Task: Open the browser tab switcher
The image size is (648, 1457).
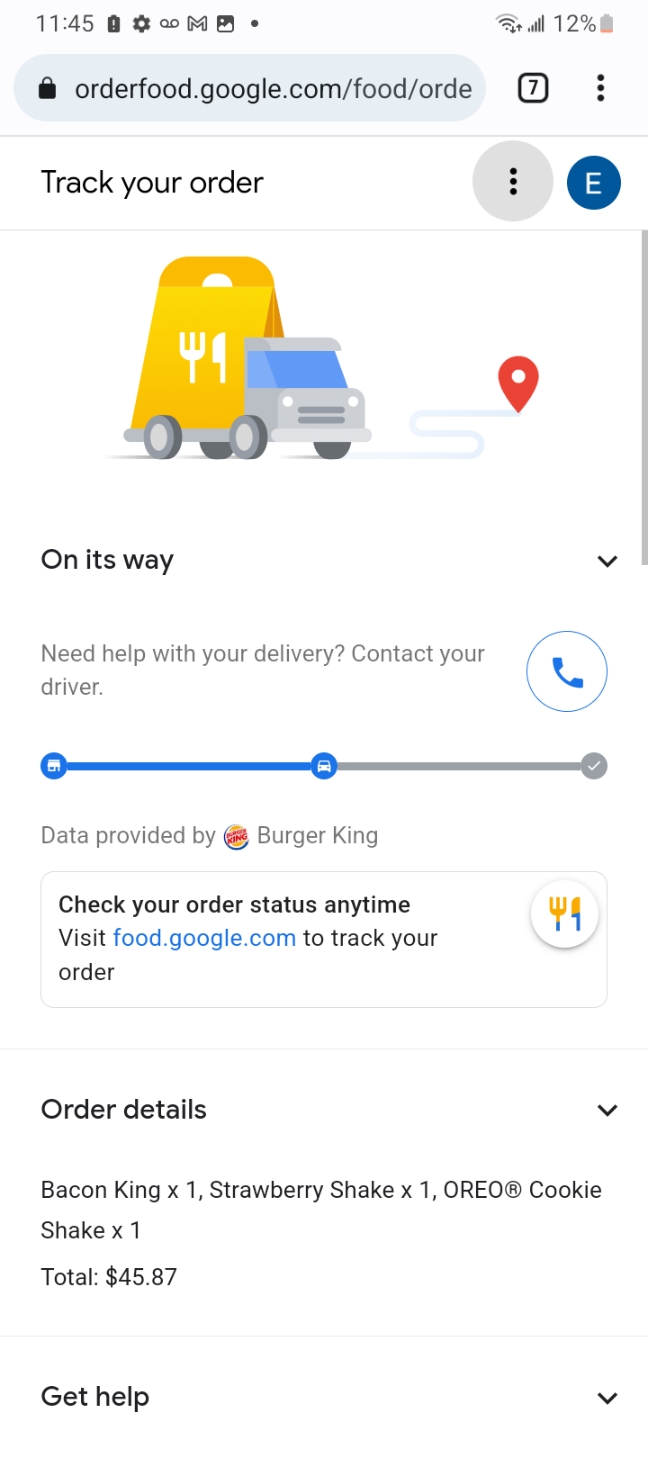Action: (x=533, y=89)
